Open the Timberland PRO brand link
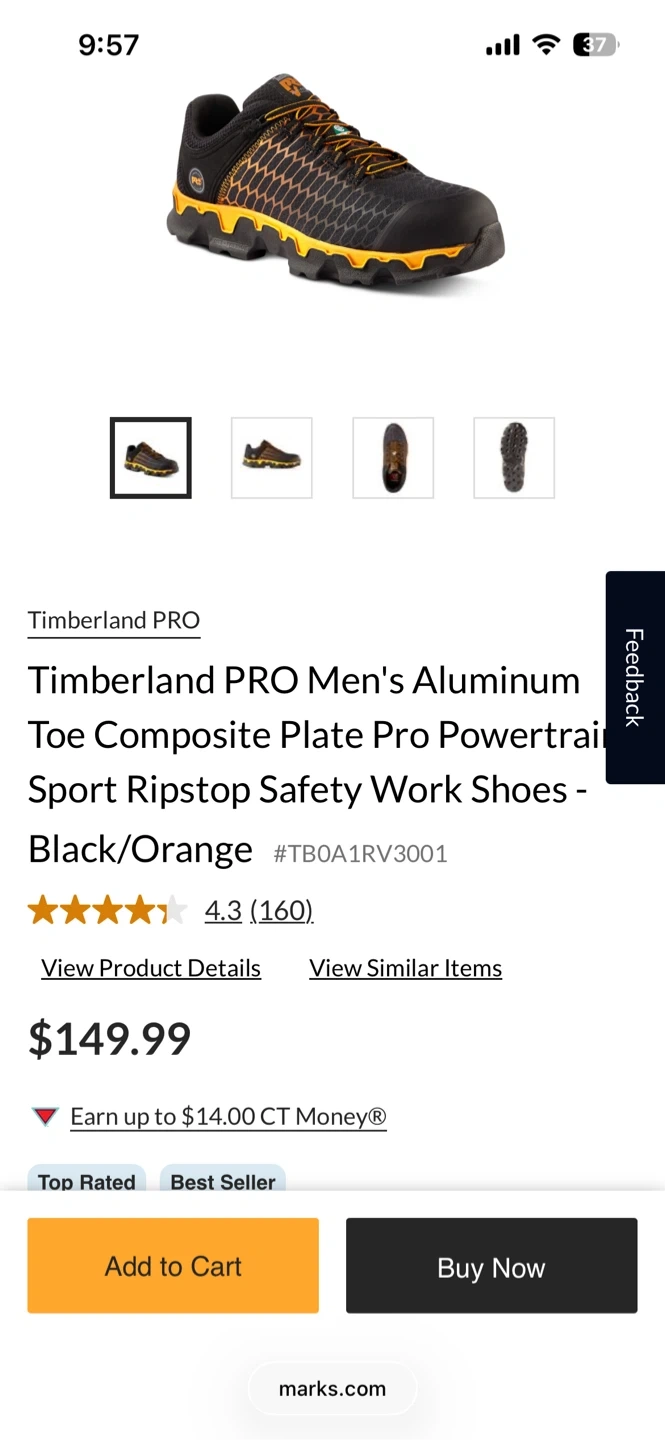The width and height of the screenshot is (665, 1440). (x=114, y=620)
